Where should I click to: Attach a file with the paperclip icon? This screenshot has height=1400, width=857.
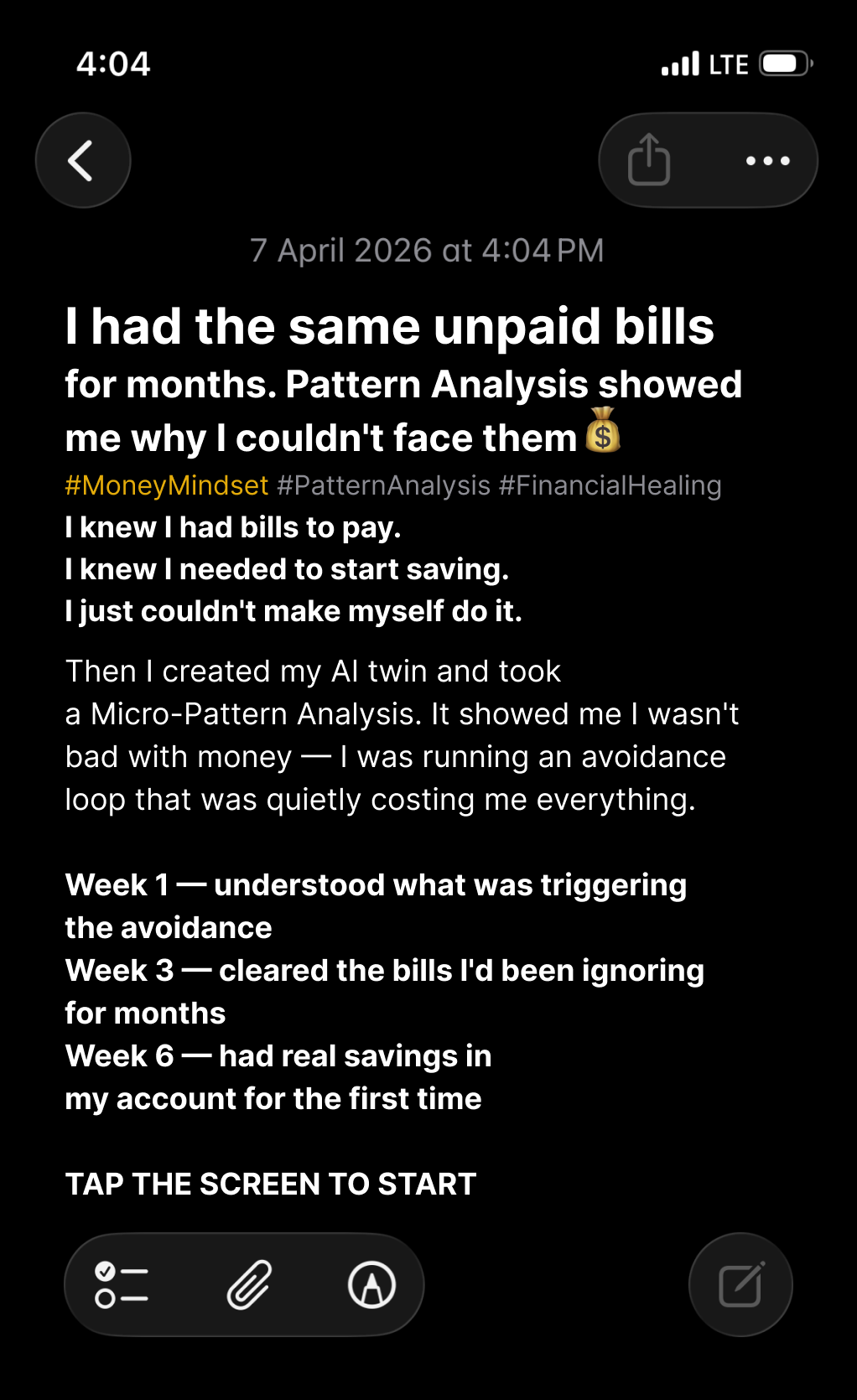(249, 1284)
